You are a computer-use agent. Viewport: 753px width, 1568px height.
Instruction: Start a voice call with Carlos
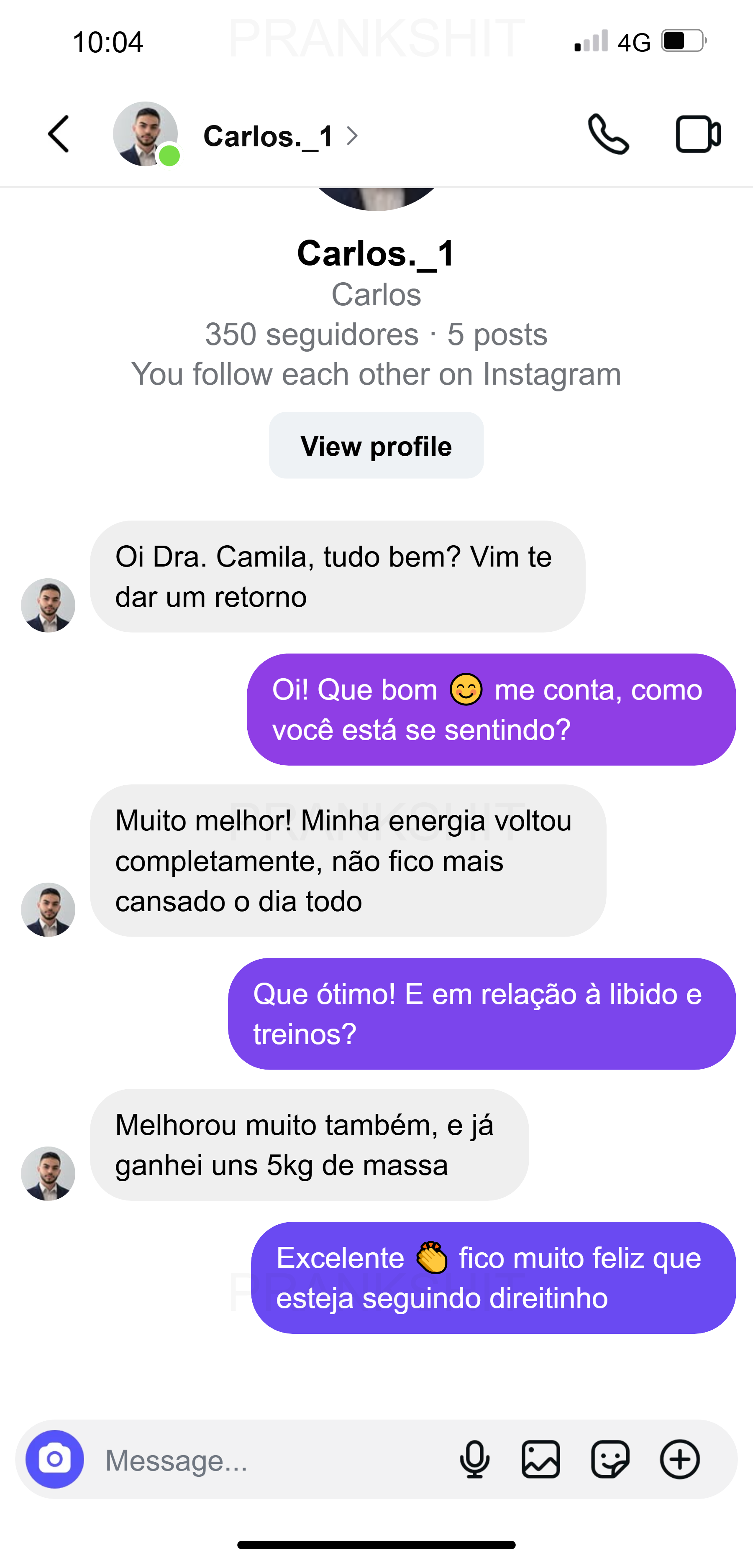pyautogui.click(x=609, y=134)
